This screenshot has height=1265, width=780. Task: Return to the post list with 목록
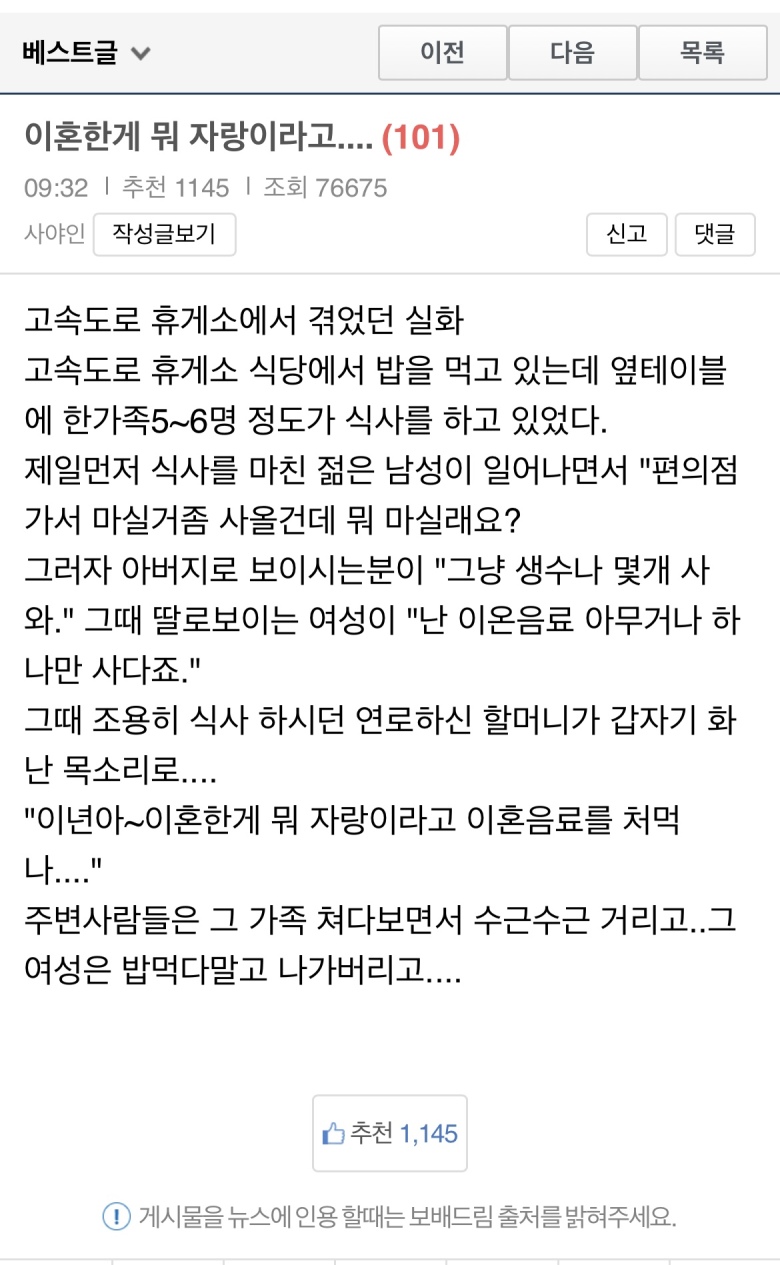[702, 52]
